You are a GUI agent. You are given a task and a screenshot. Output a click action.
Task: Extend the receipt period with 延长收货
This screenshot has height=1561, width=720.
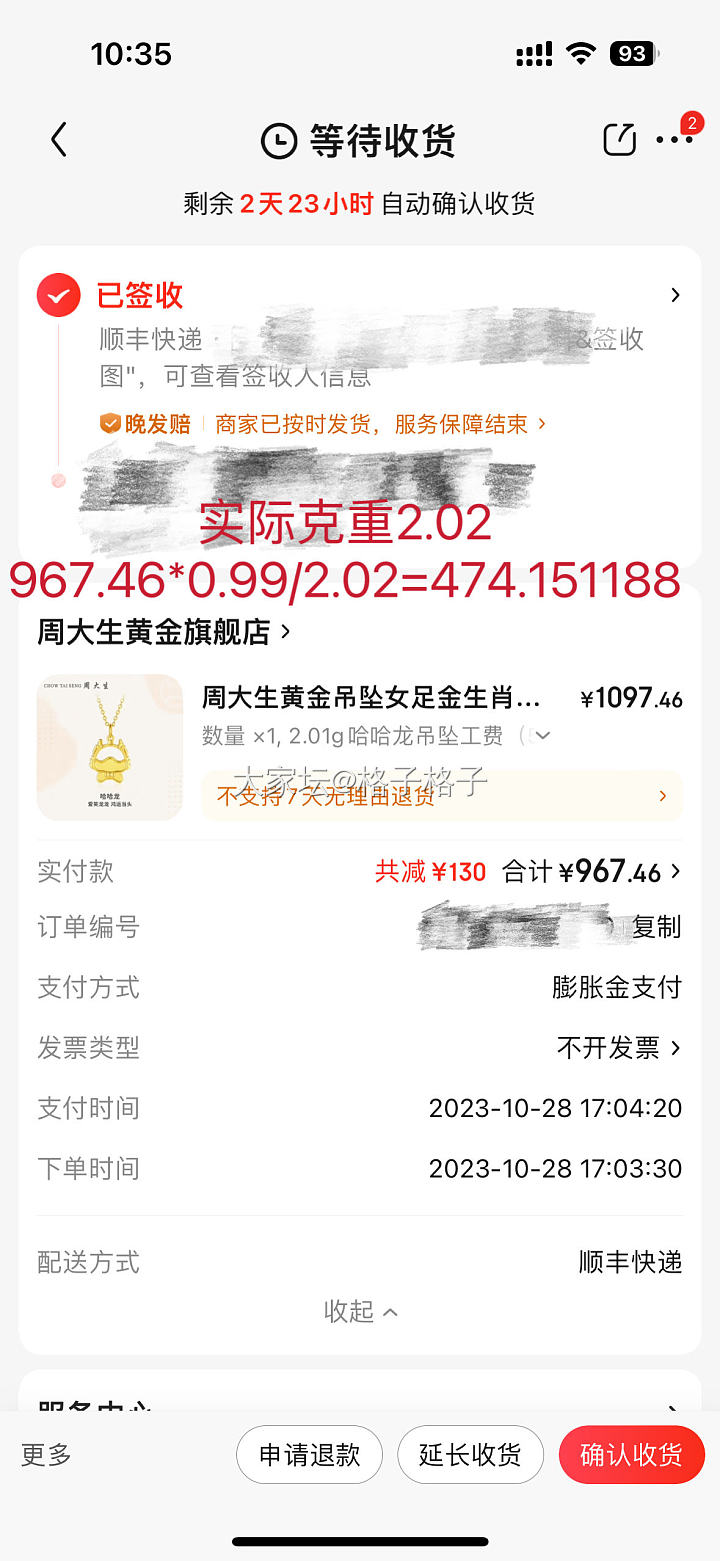470,1454
